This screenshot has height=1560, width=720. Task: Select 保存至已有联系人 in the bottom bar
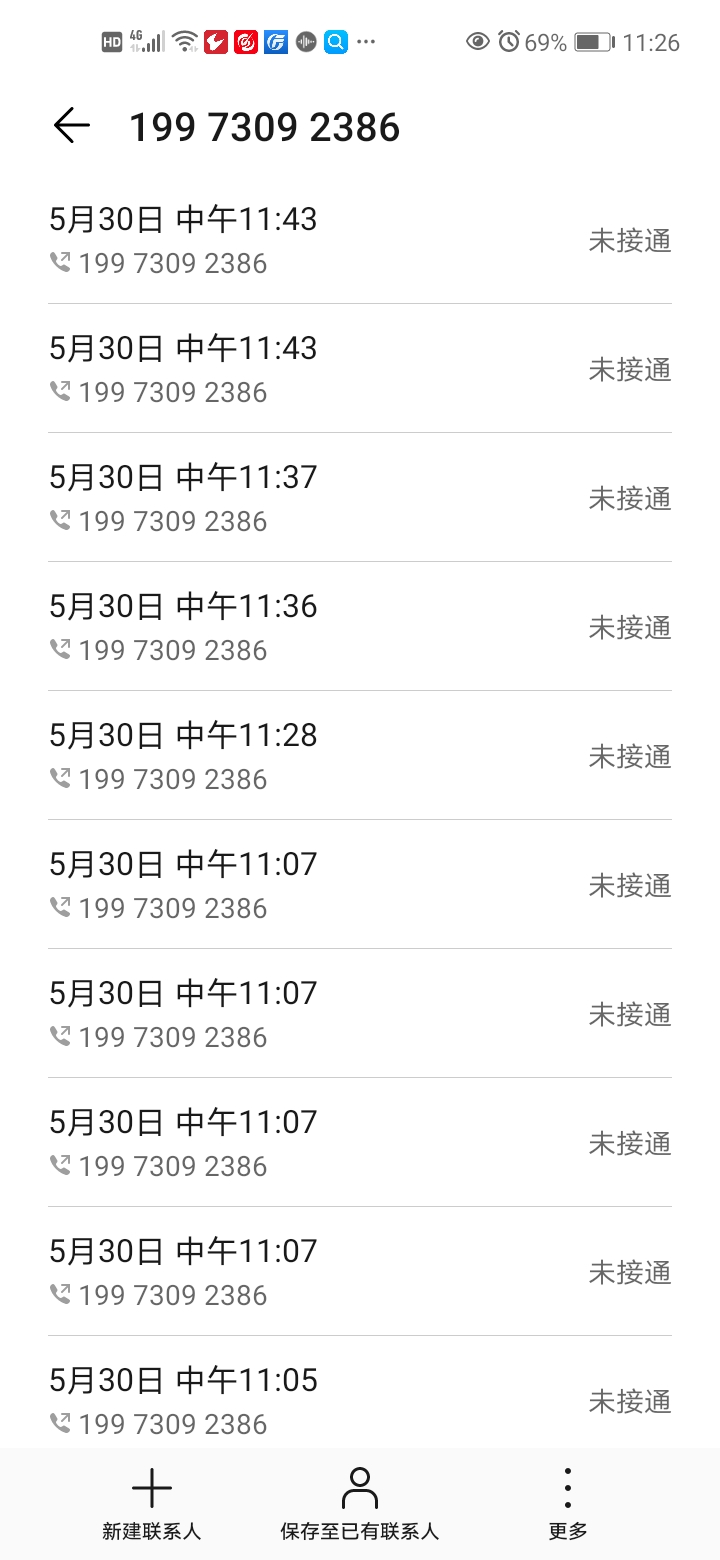tap(359, 1501)
